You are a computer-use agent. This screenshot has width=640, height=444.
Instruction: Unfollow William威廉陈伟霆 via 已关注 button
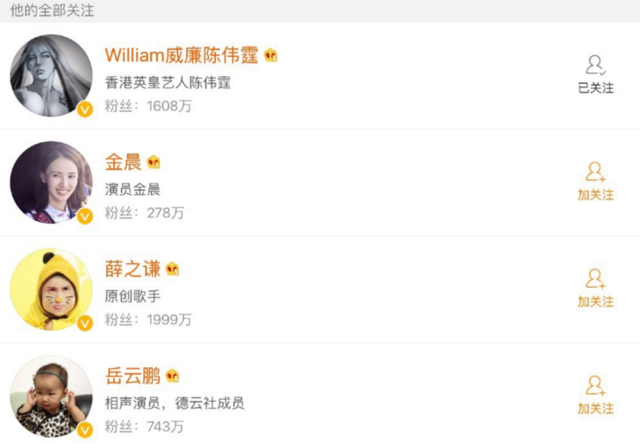point(595,74)
